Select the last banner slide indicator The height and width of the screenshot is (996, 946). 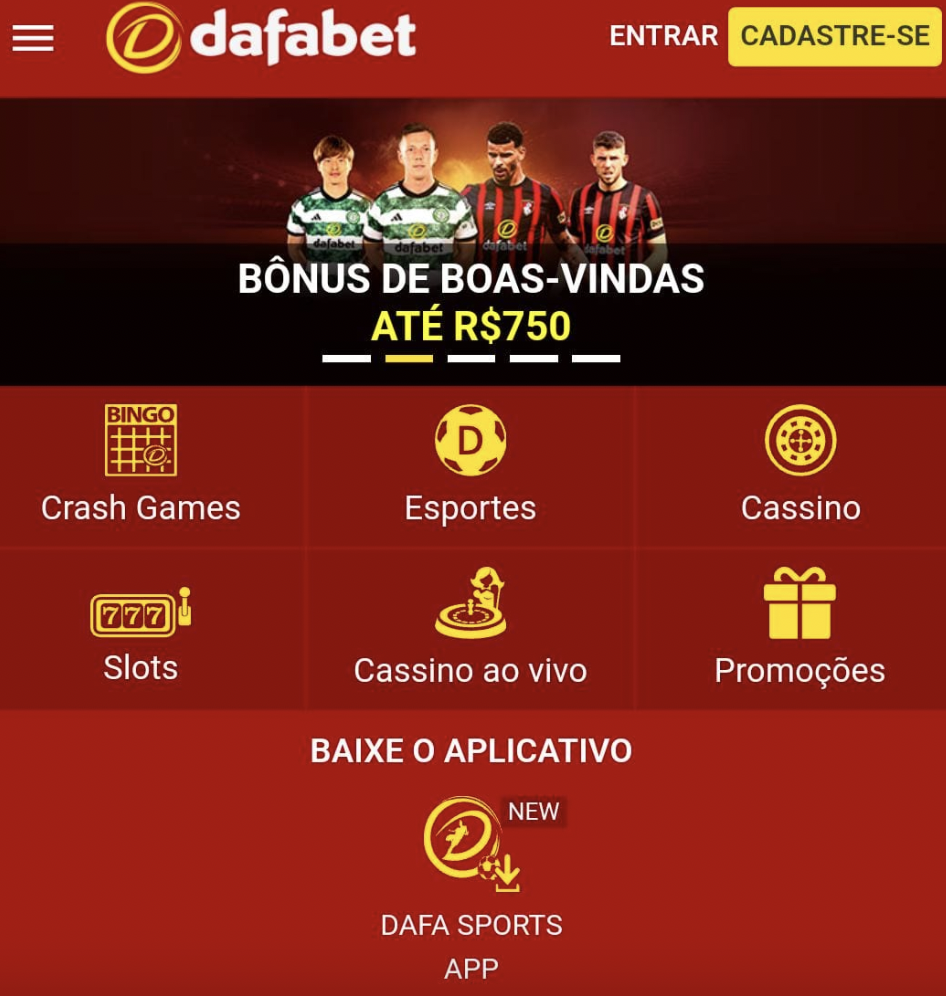(x=596, y=358)
